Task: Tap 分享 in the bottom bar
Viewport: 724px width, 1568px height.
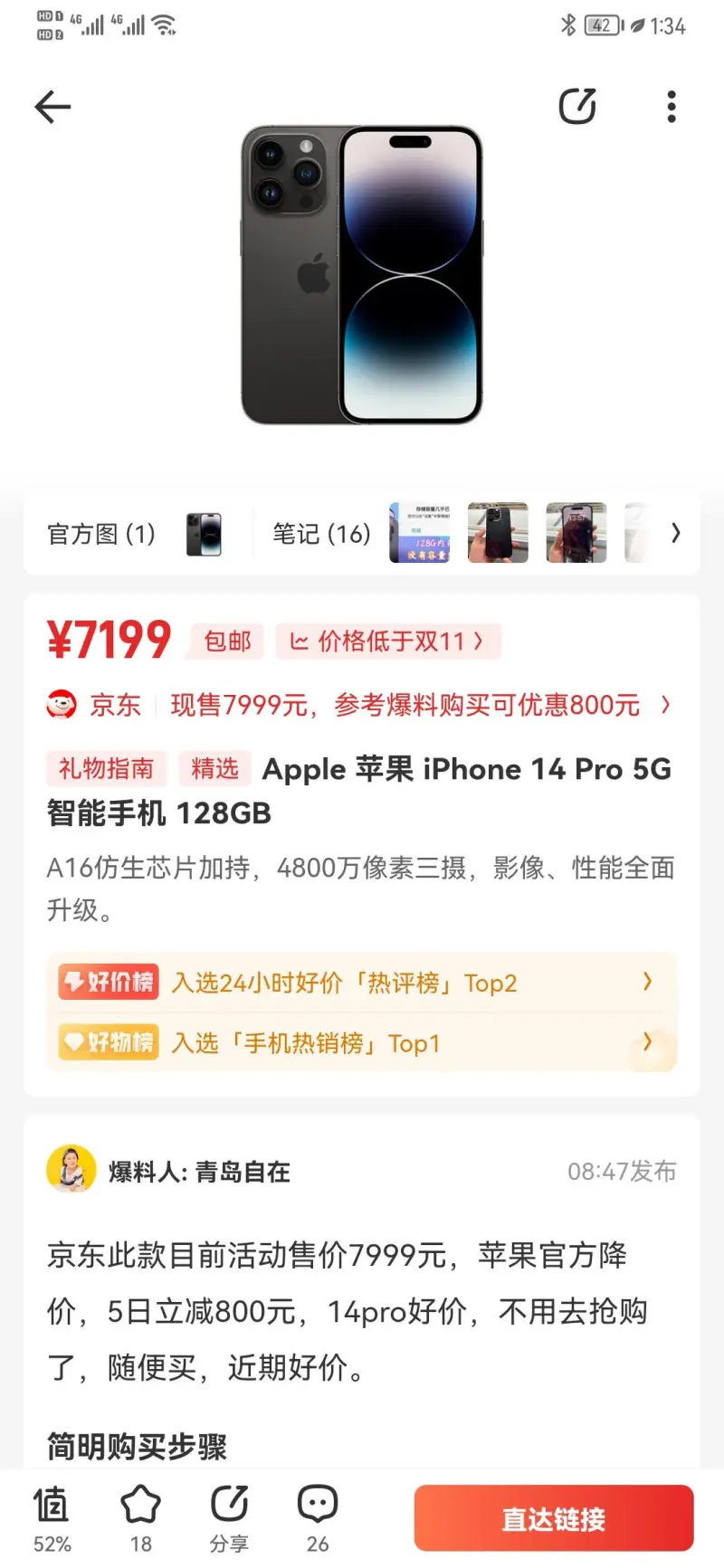Action: (x=229, y=1517)
